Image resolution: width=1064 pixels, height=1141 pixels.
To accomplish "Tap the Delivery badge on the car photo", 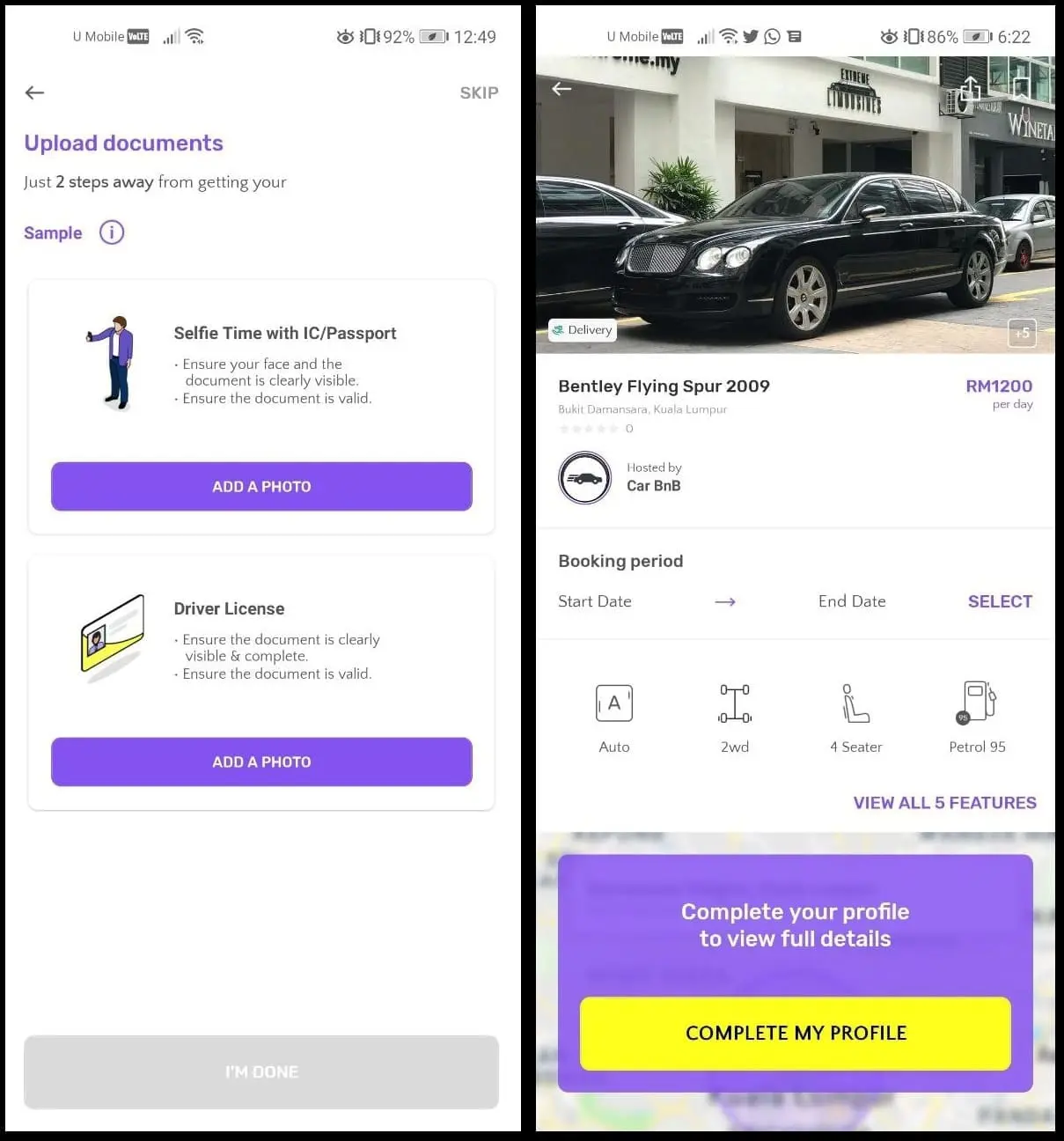I will coord(582,330).
